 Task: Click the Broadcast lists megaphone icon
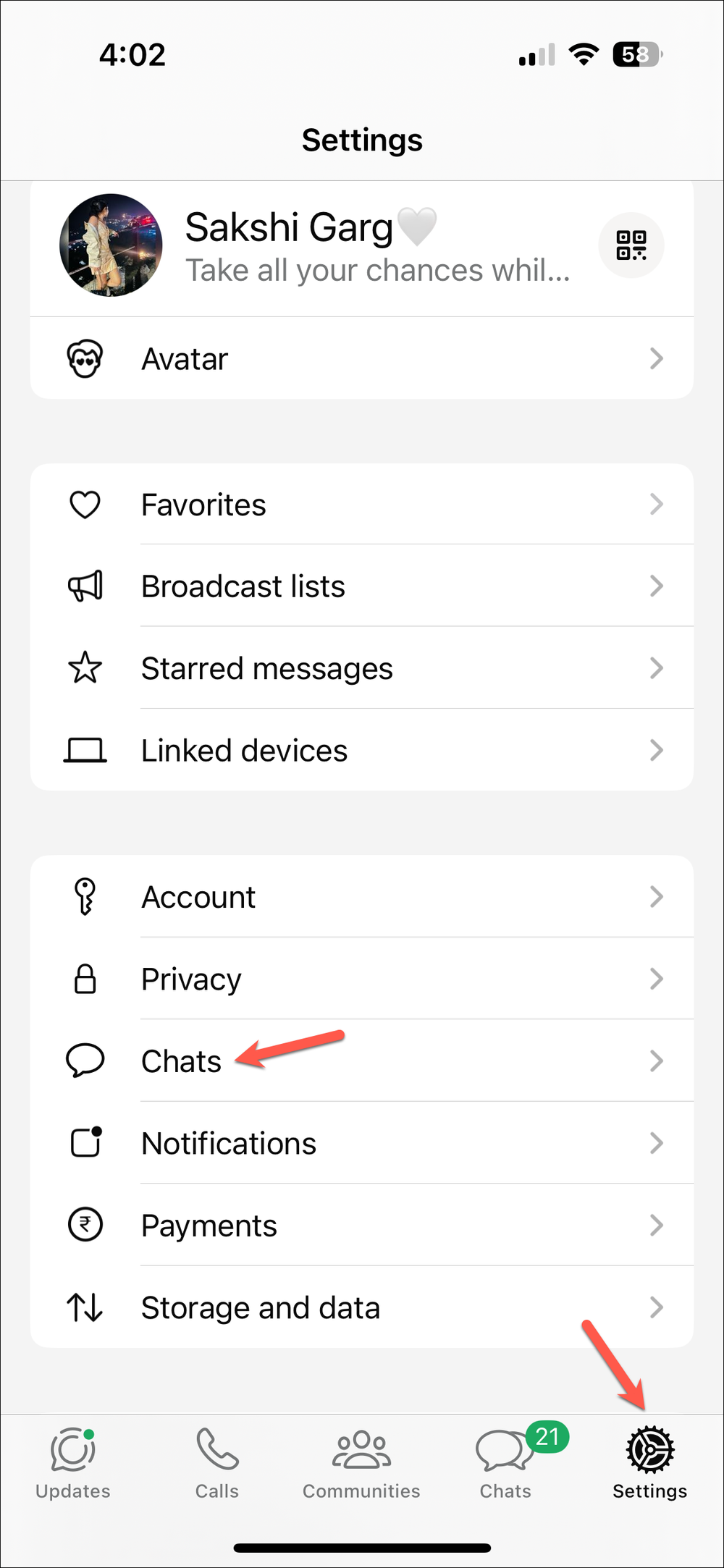pos(85,586)
